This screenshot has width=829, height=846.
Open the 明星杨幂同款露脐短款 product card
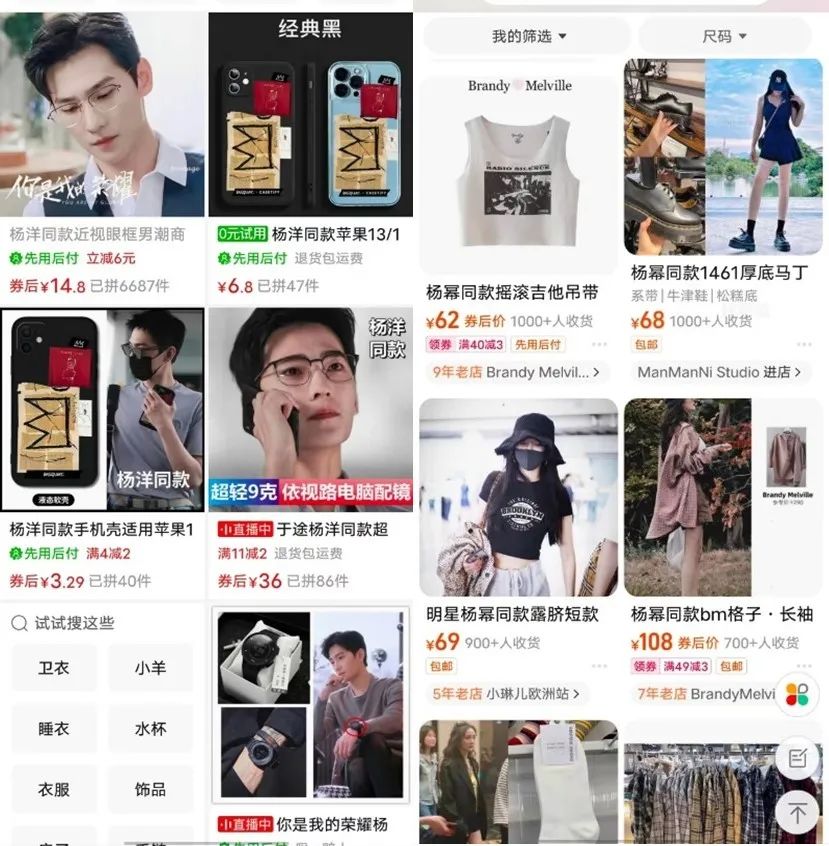(x=518, y=498)
